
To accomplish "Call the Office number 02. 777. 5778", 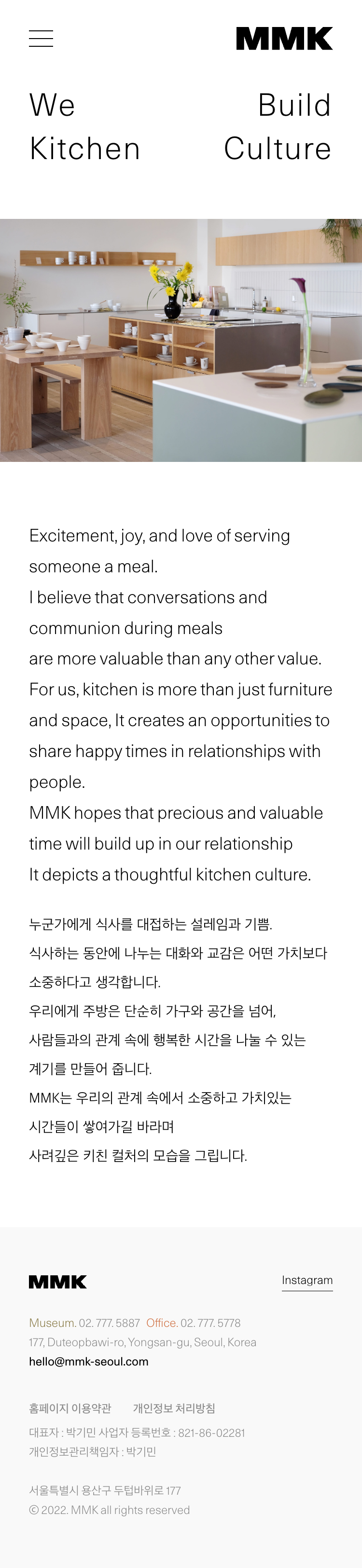I will tap(210, 1324).
